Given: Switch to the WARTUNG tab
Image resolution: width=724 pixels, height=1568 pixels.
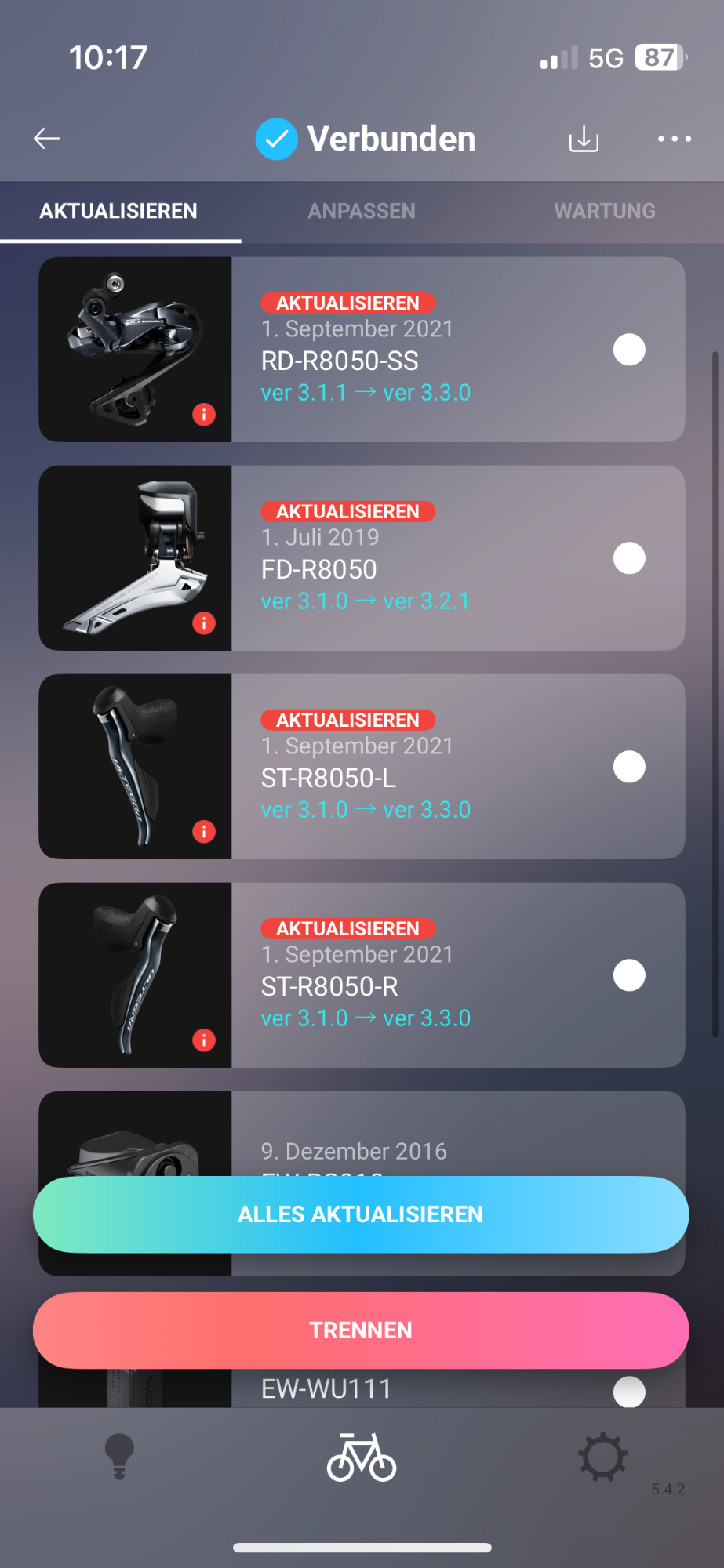Looking at the screenshot, I should [605, 211].
